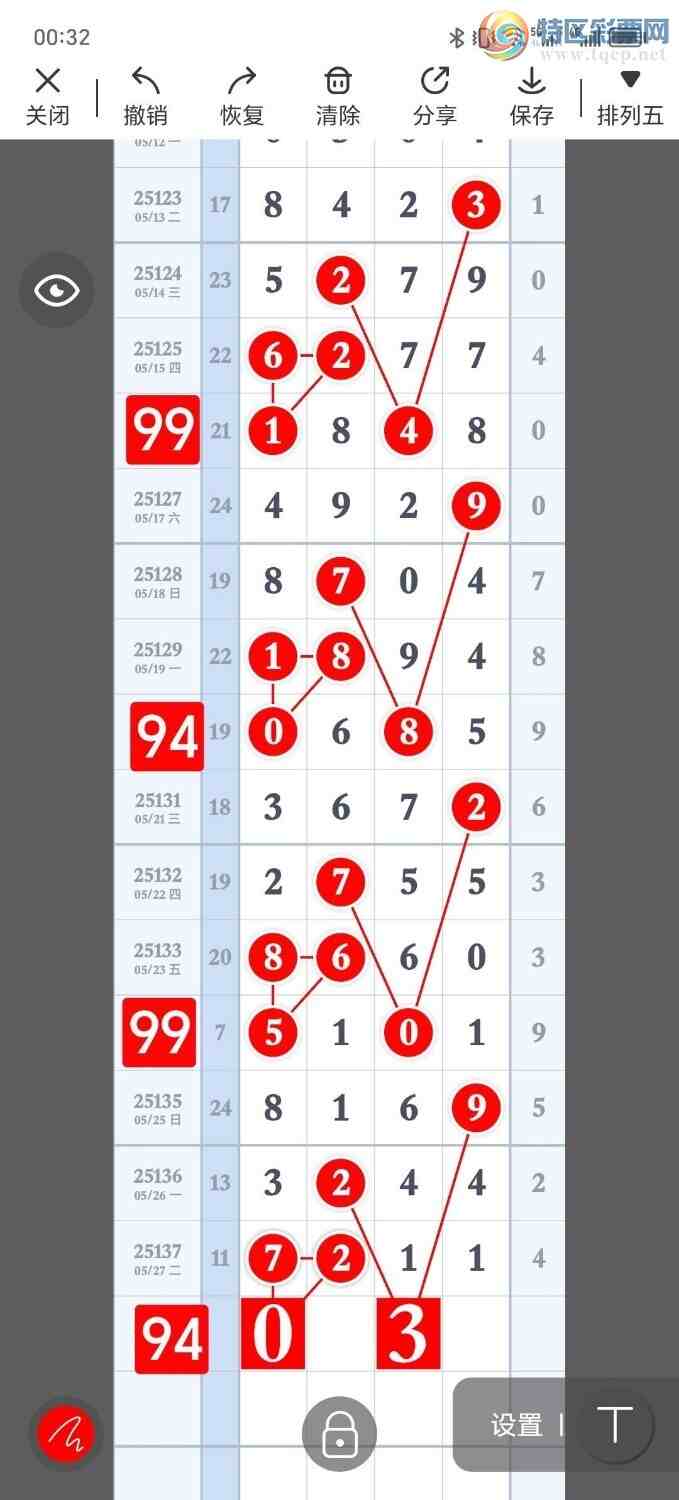This screenshot has height=1500, width=679.
Task: Close the drawing editor
Action: [x=47, y=97]
